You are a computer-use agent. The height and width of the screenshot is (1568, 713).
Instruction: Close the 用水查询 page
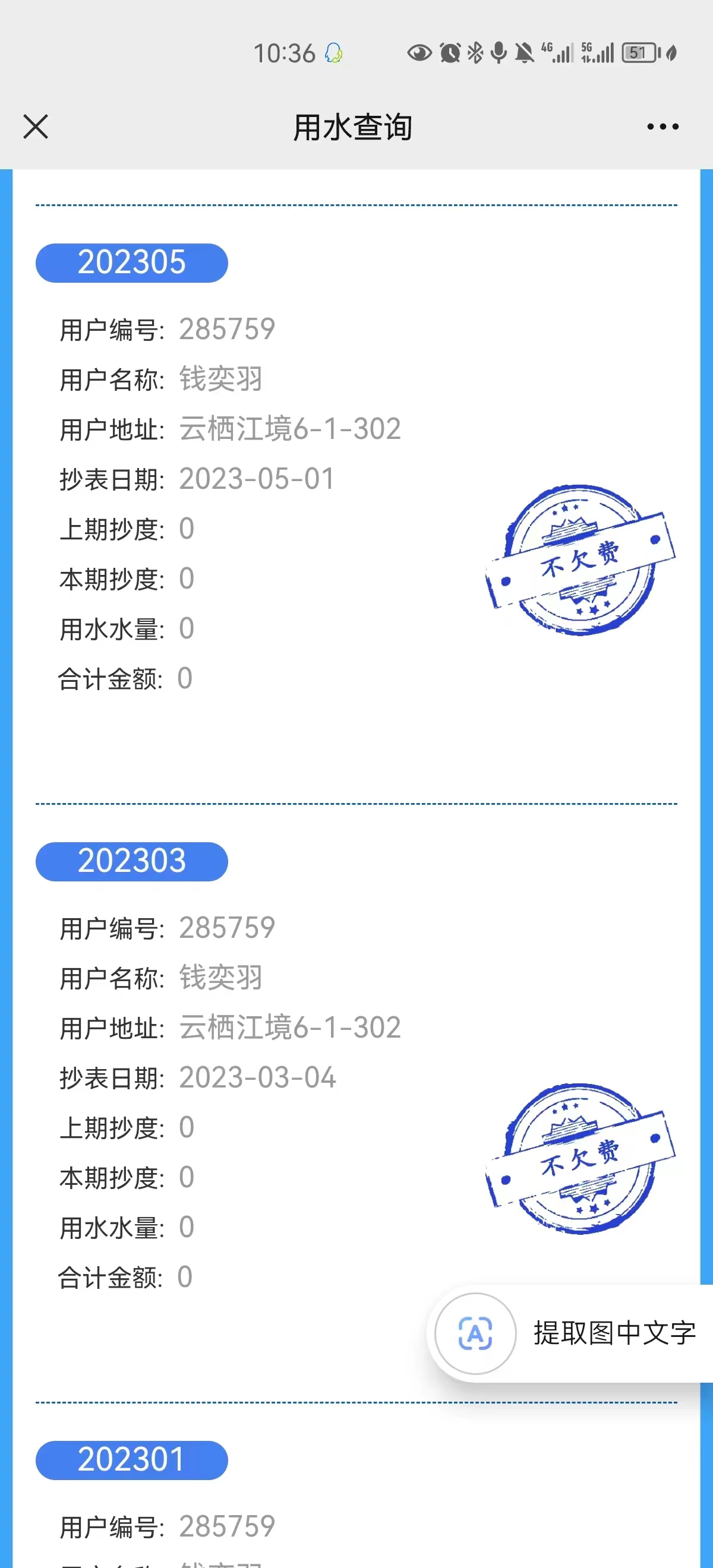35,127
